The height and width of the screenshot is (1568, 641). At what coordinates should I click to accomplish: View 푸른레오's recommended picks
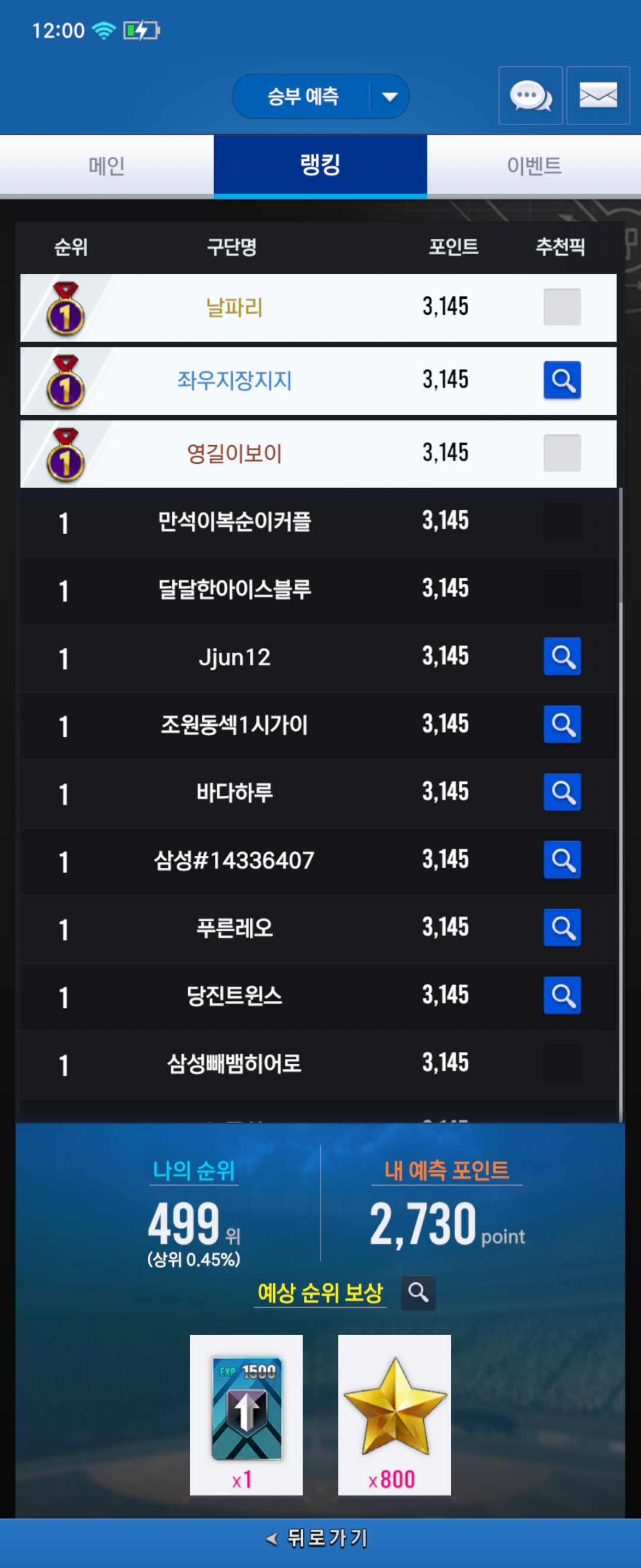(x=562, y=928)
